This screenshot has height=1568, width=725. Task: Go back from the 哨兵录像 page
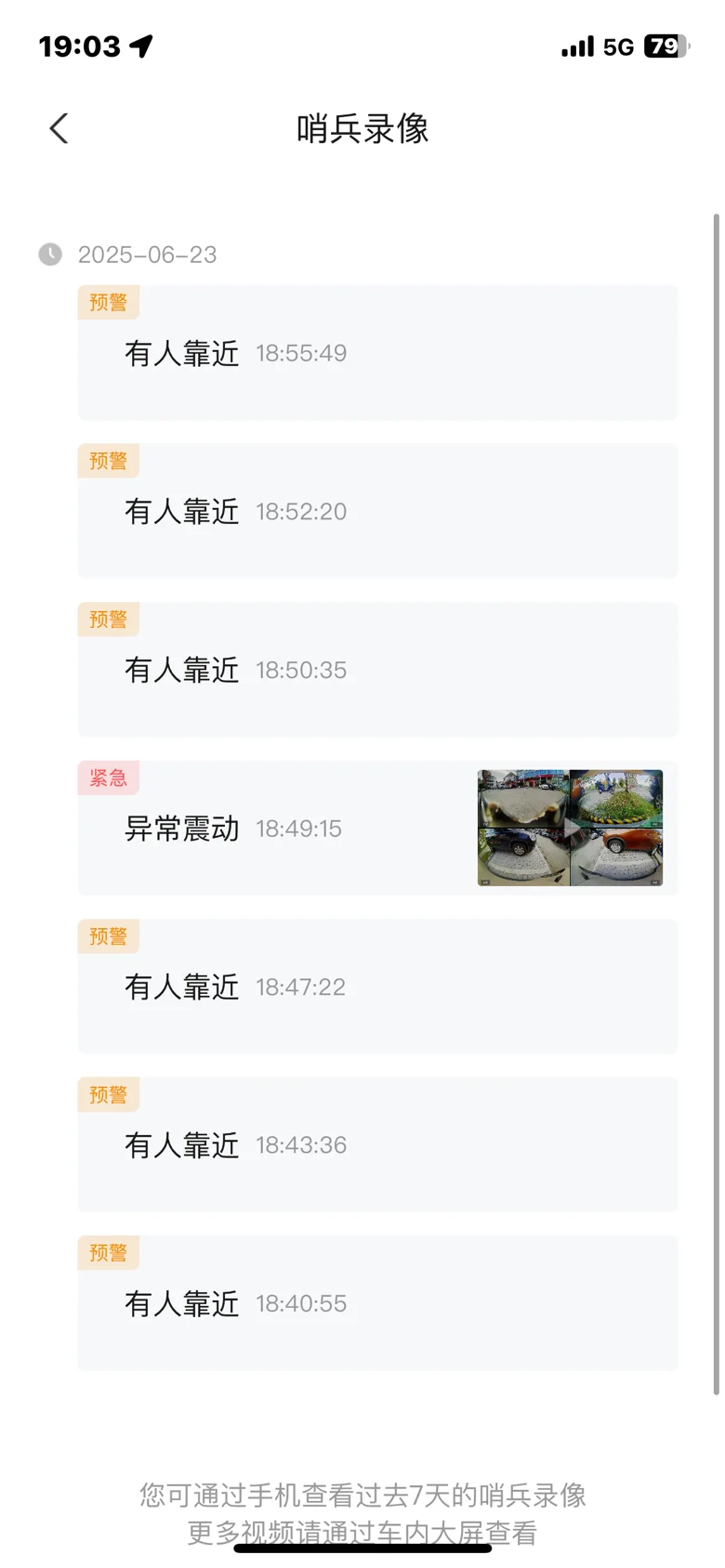(59, 129)
